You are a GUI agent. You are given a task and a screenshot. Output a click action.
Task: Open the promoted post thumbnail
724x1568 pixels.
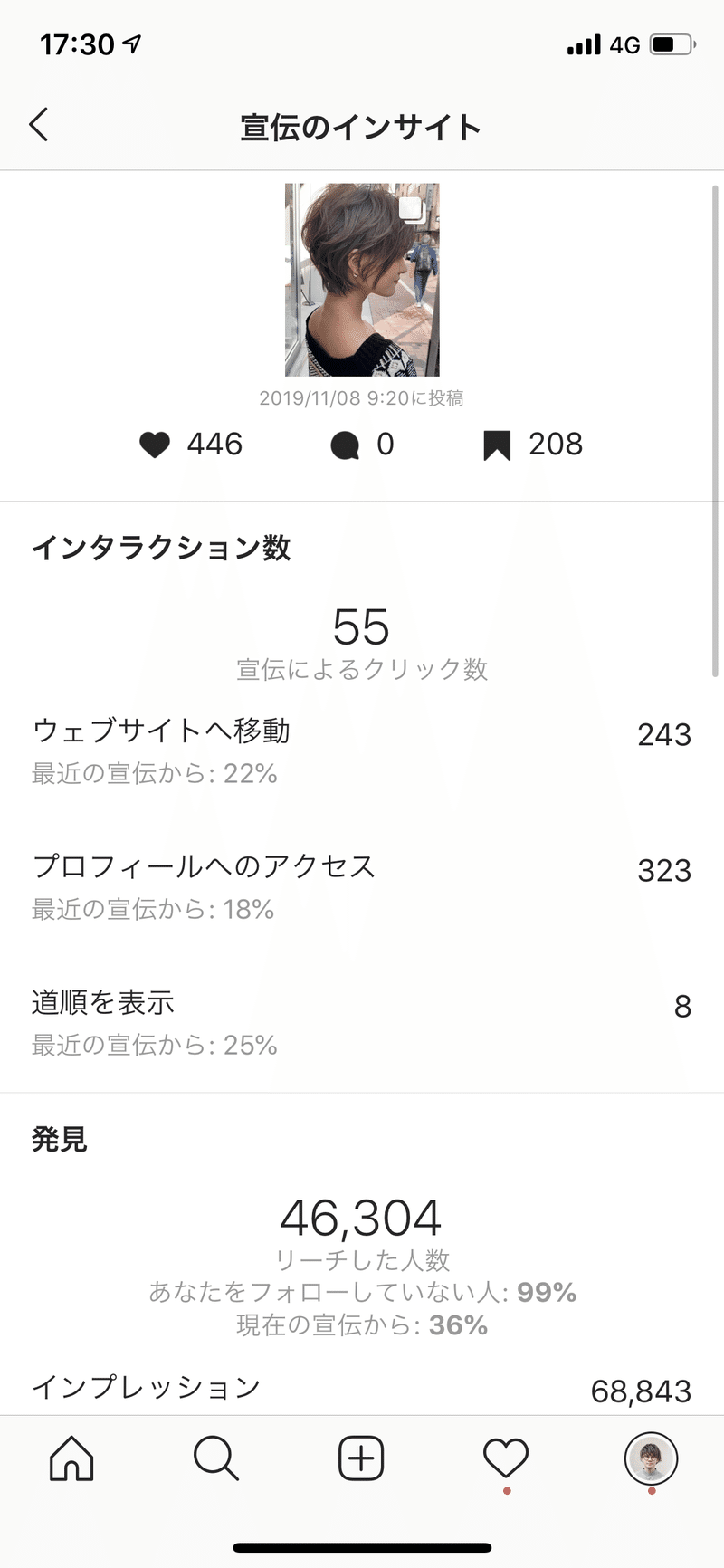(362, 280)
